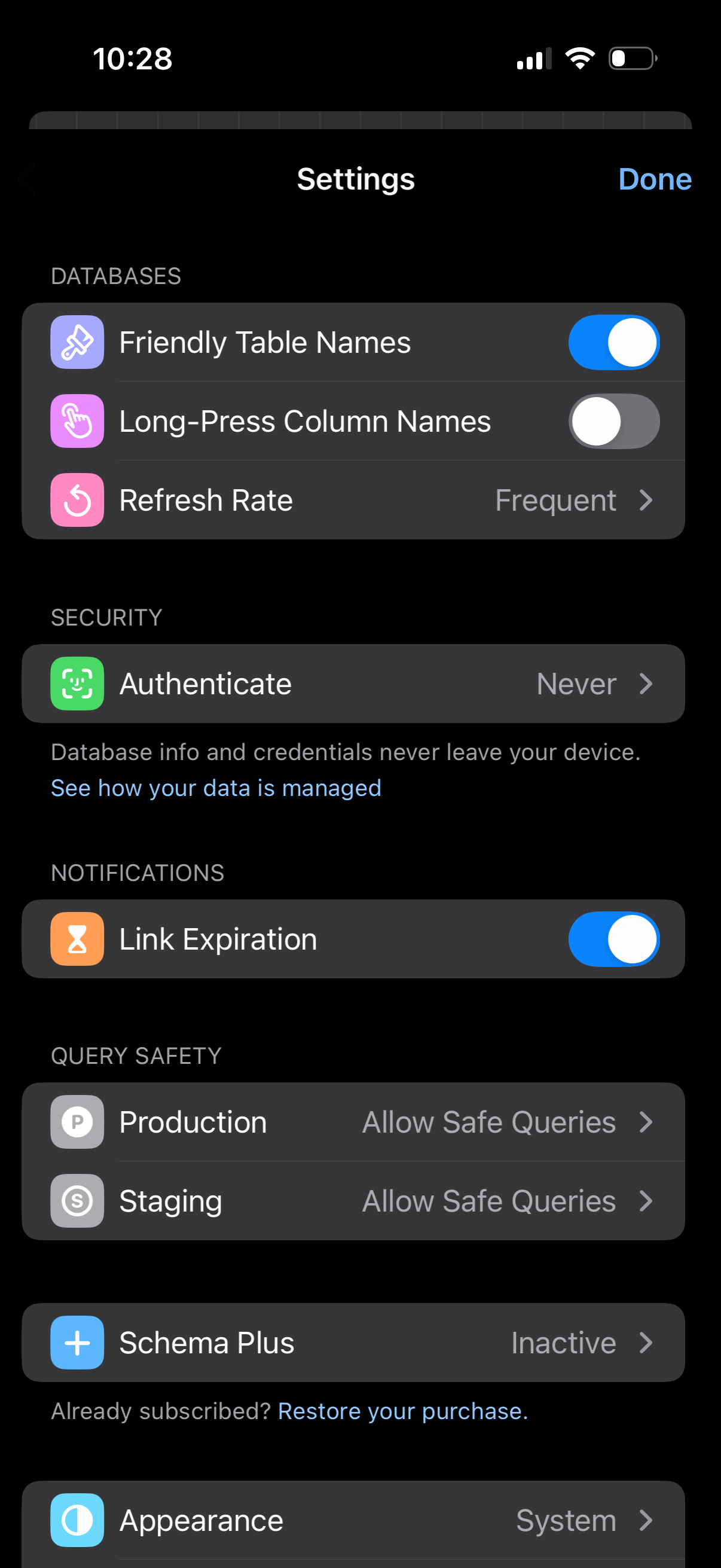Turn off Link Expiration notifications
Screen dimensions: 721x1568
[614, 939]
